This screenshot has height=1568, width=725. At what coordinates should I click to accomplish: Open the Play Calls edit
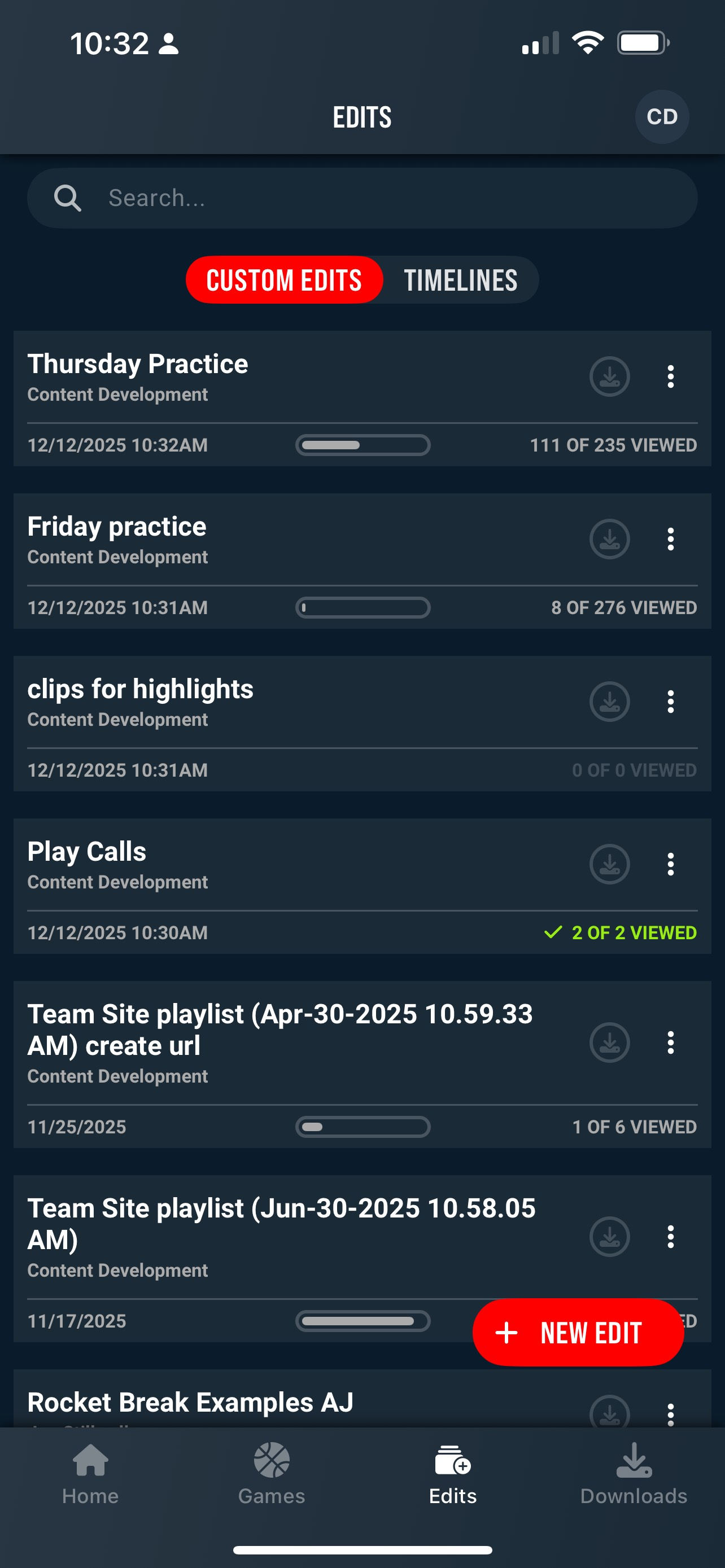87,852
